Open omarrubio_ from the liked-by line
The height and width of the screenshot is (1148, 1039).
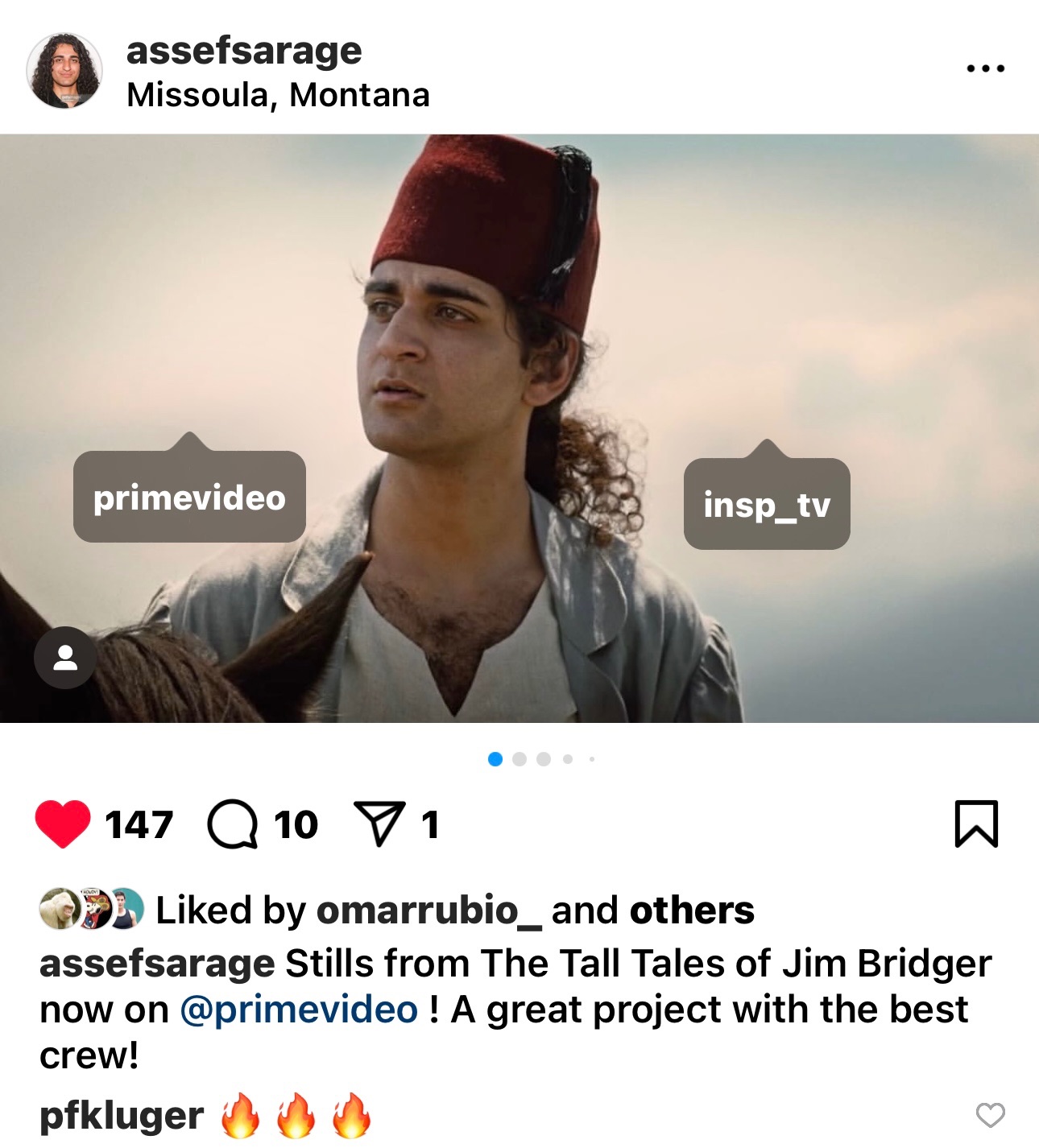click(429, 911)
